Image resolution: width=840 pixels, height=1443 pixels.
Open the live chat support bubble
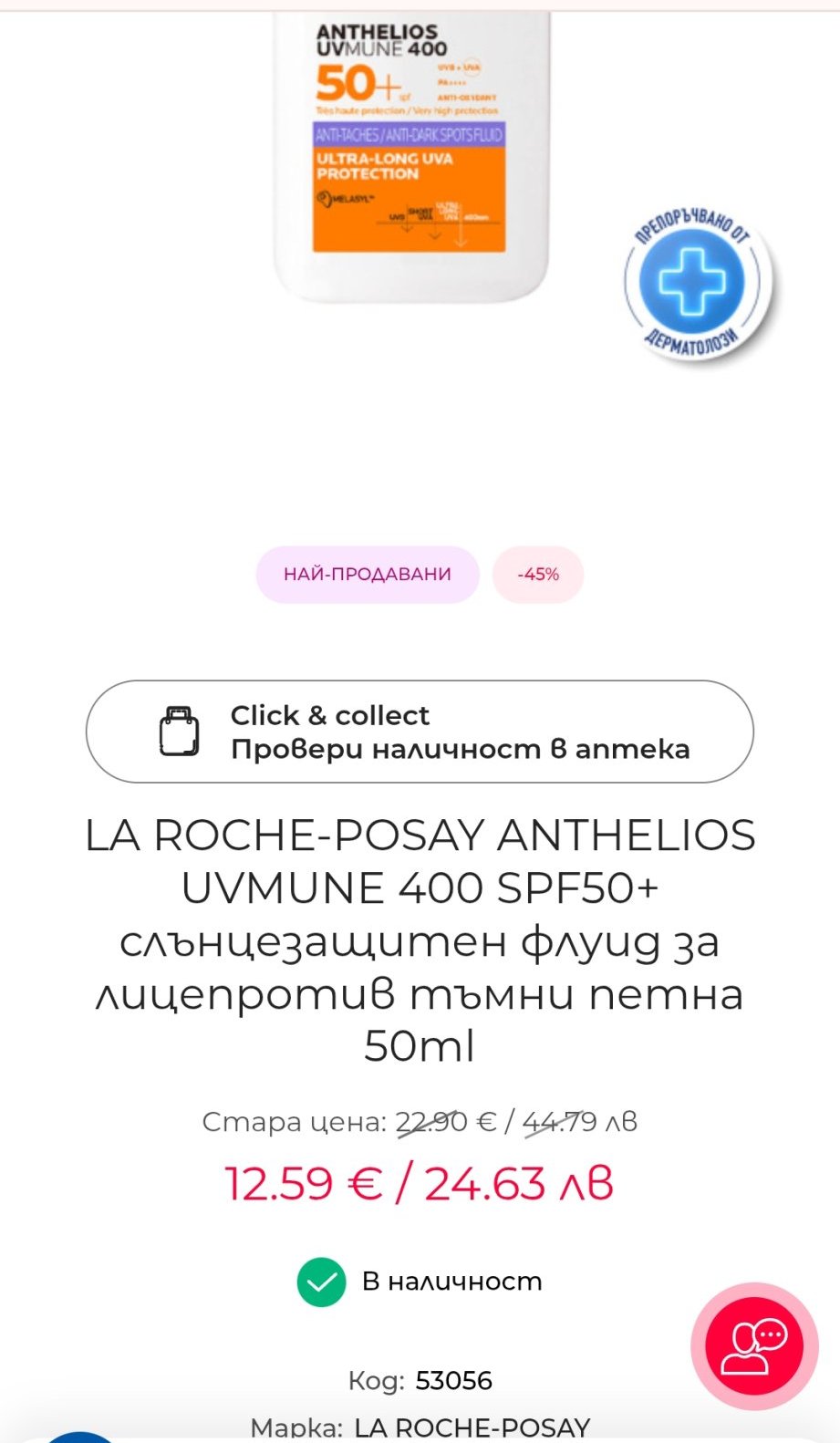pos(754,1346)
